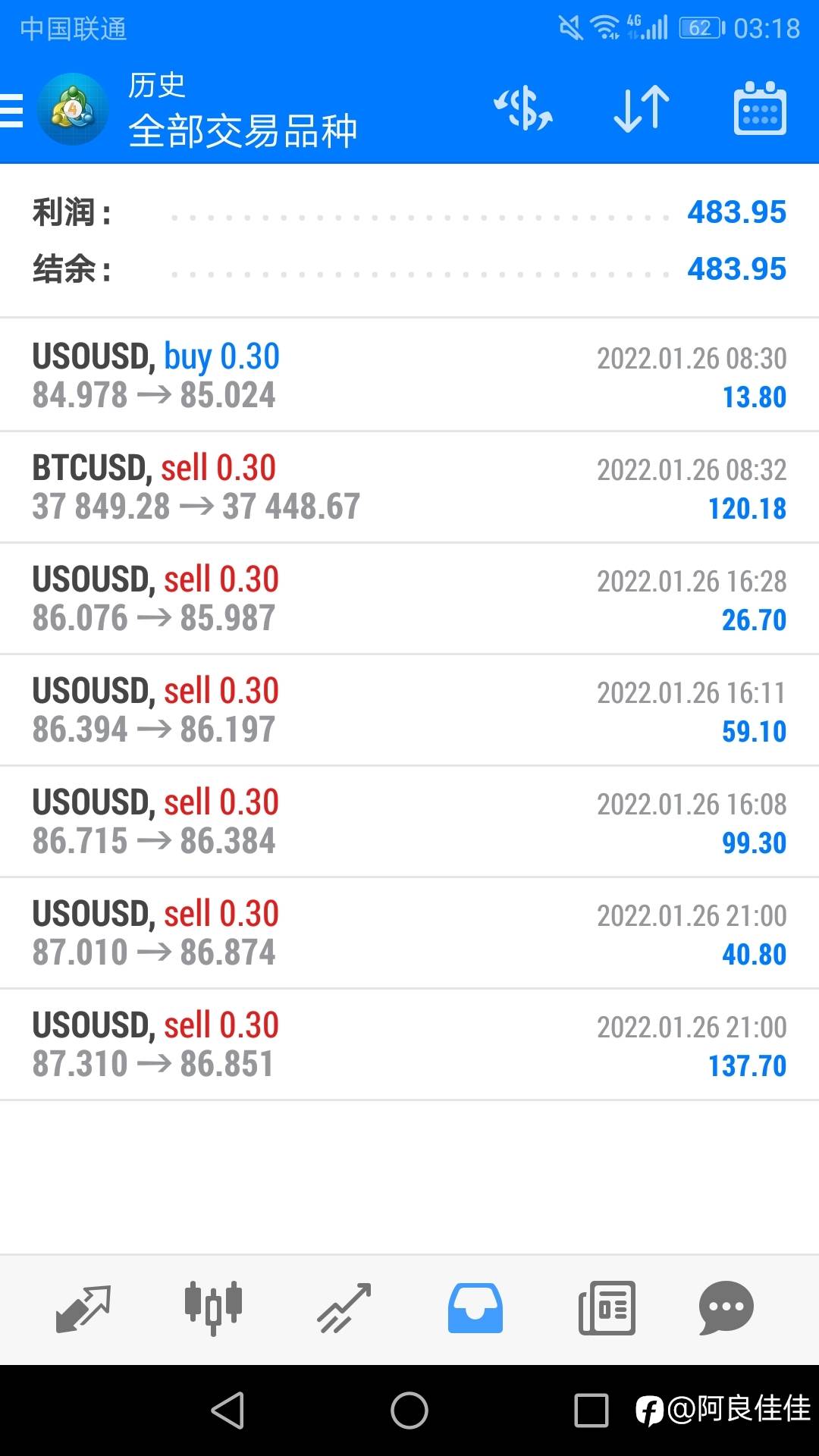Switch to the news tab
Viewport: 819px width, 1456px height.
pyautogui.click(x=607, y=1308)
